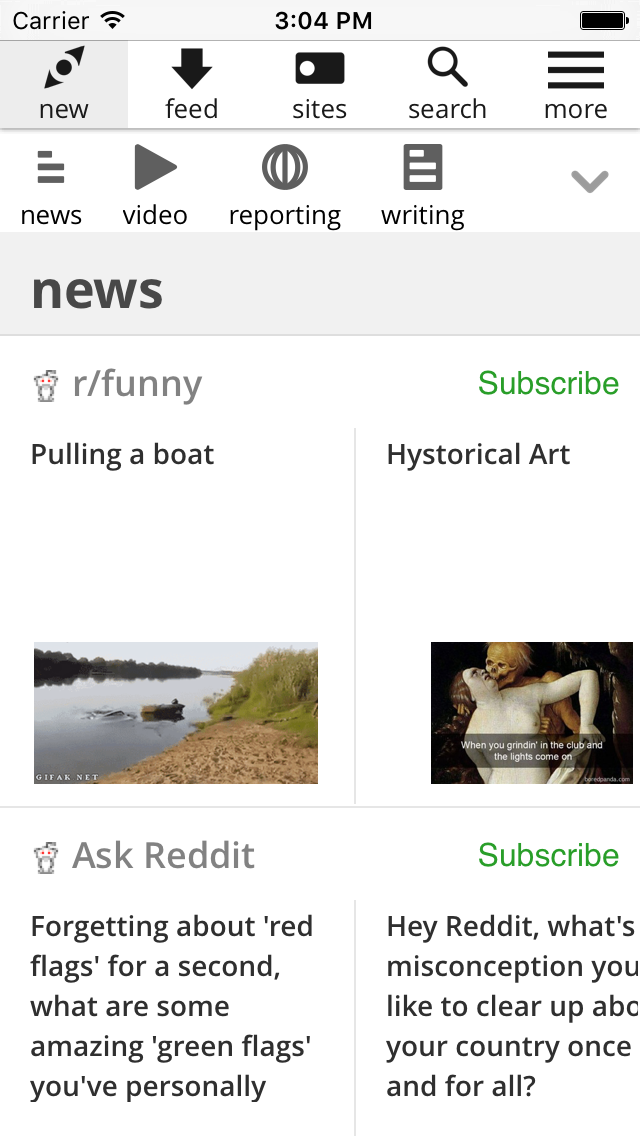Subscribe to r/funny
This screenshot has width=640, height=1136.
(x=548, y=383)
